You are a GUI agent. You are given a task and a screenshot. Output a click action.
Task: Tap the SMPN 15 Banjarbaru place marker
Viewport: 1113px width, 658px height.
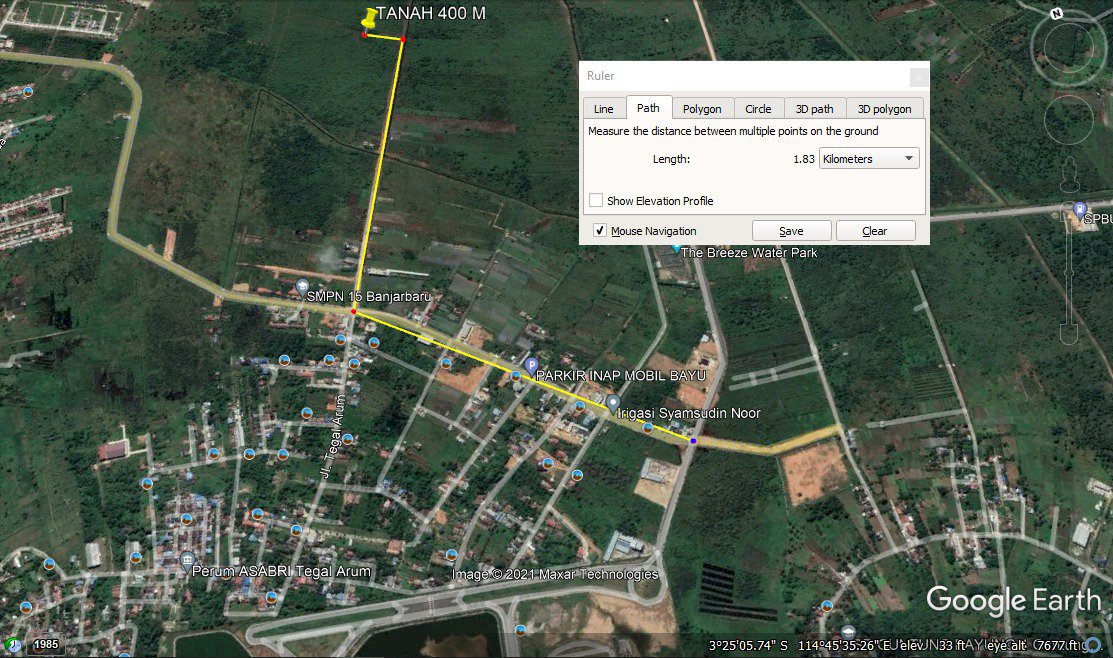[303, 287]
